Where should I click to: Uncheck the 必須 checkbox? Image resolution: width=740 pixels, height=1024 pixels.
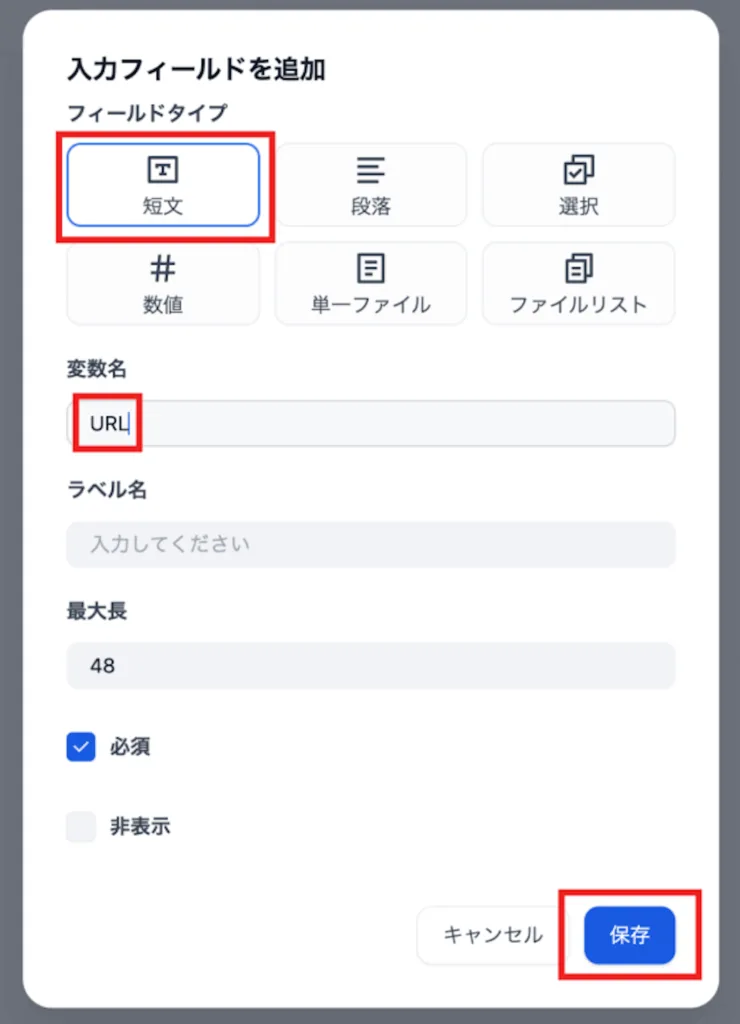tap(81, 747)
